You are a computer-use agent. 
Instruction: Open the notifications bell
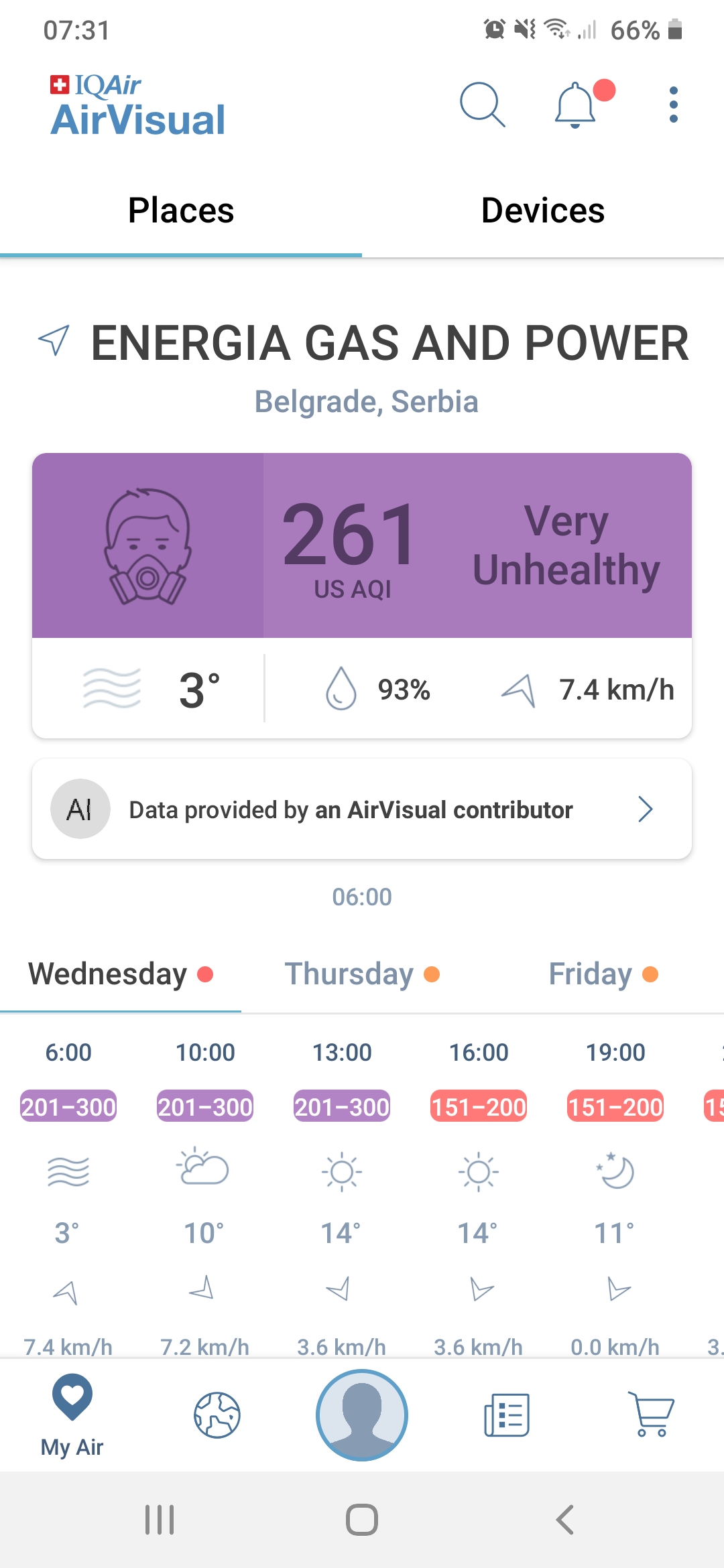[x=577, y=105]
